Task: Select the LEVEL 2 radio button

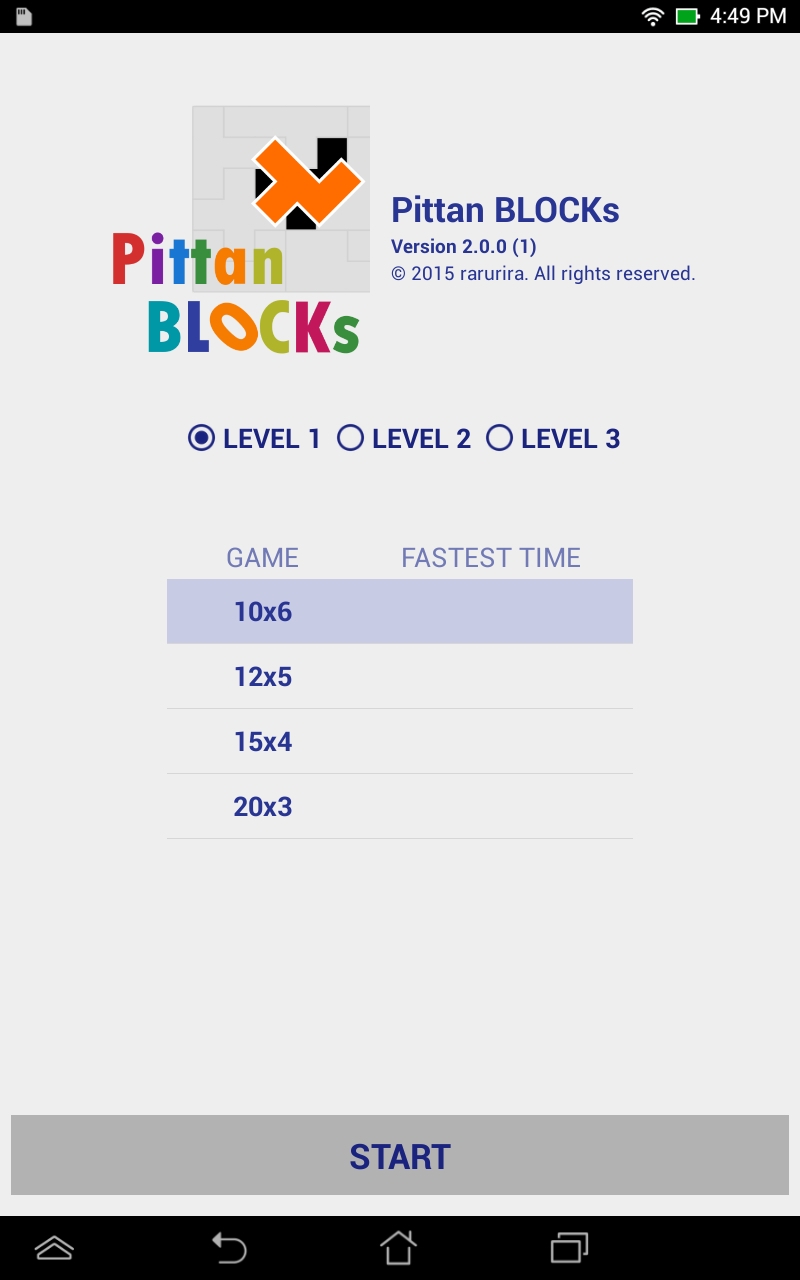Action: pyautogui.click(x=351, y=438)
